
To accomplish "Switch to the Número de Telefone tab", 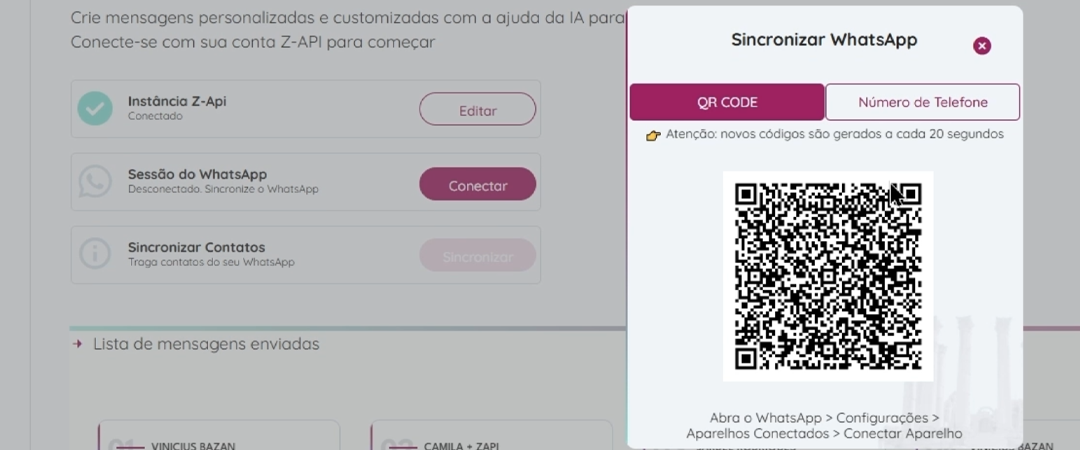I will (x=922, y=102).
